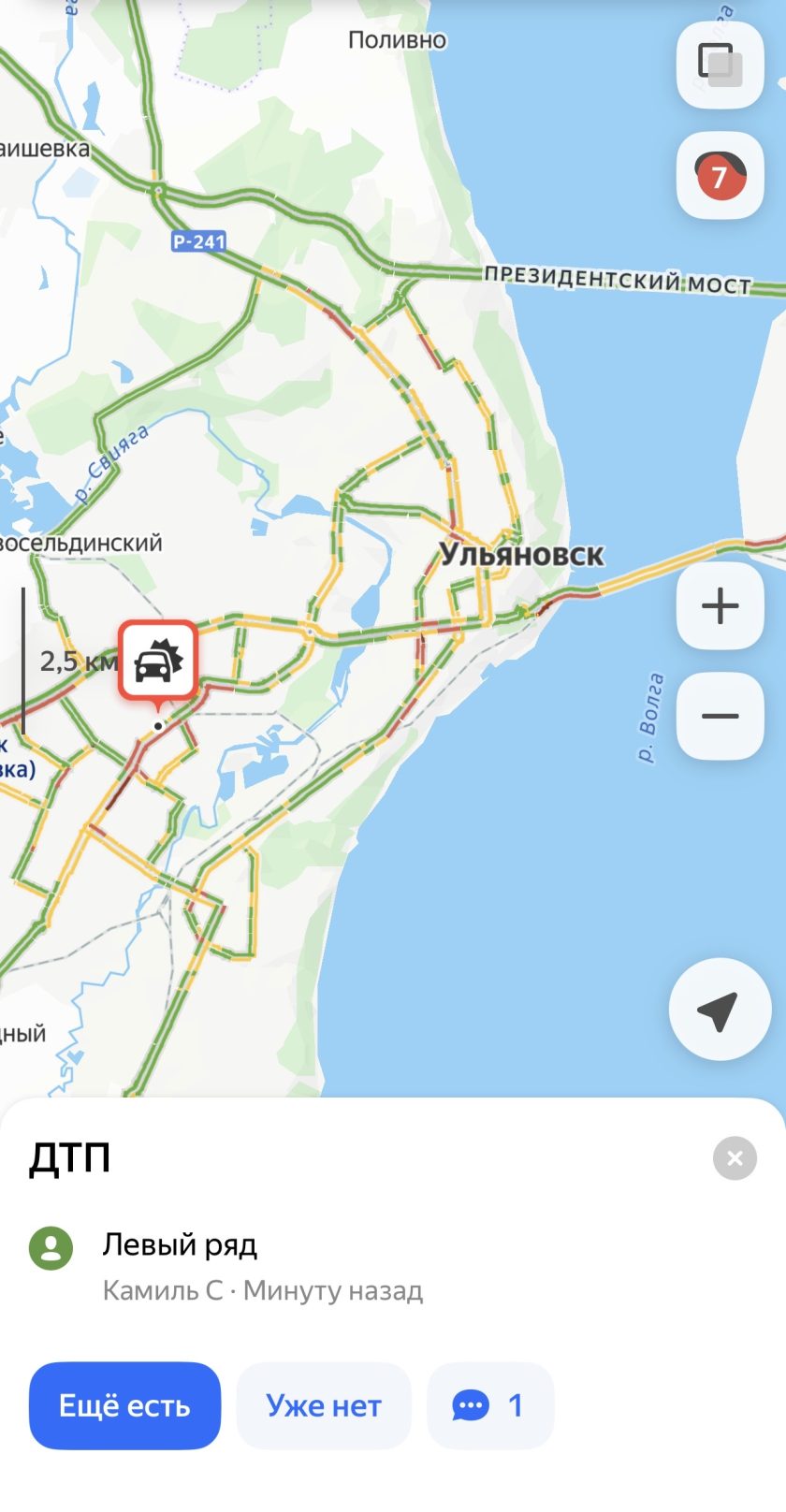The image size is (786, 1512).
Task: Tap the accident marker on the map
Action: click(x=158, y=663)
